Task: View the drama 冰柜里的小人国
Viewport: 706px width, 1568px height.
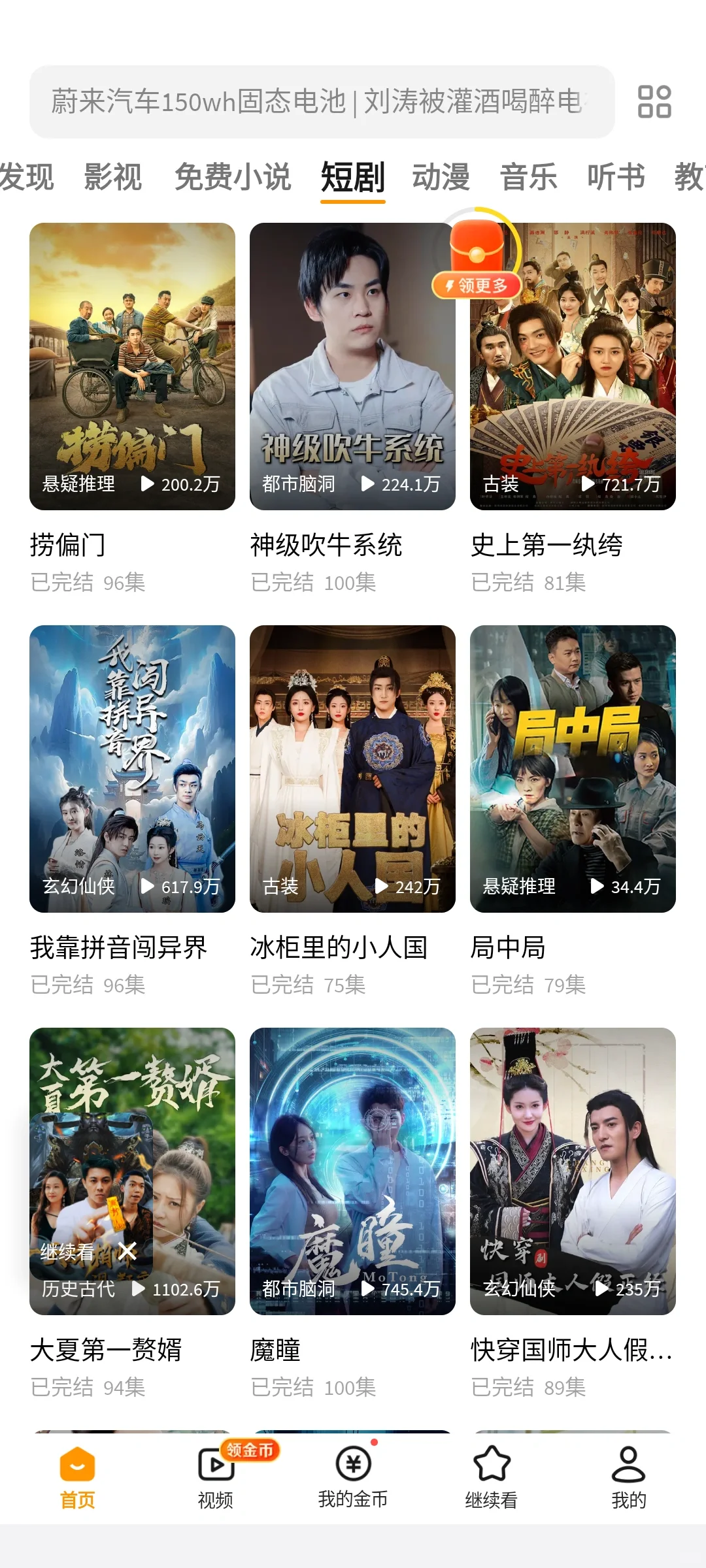Action: click(352, 768)
